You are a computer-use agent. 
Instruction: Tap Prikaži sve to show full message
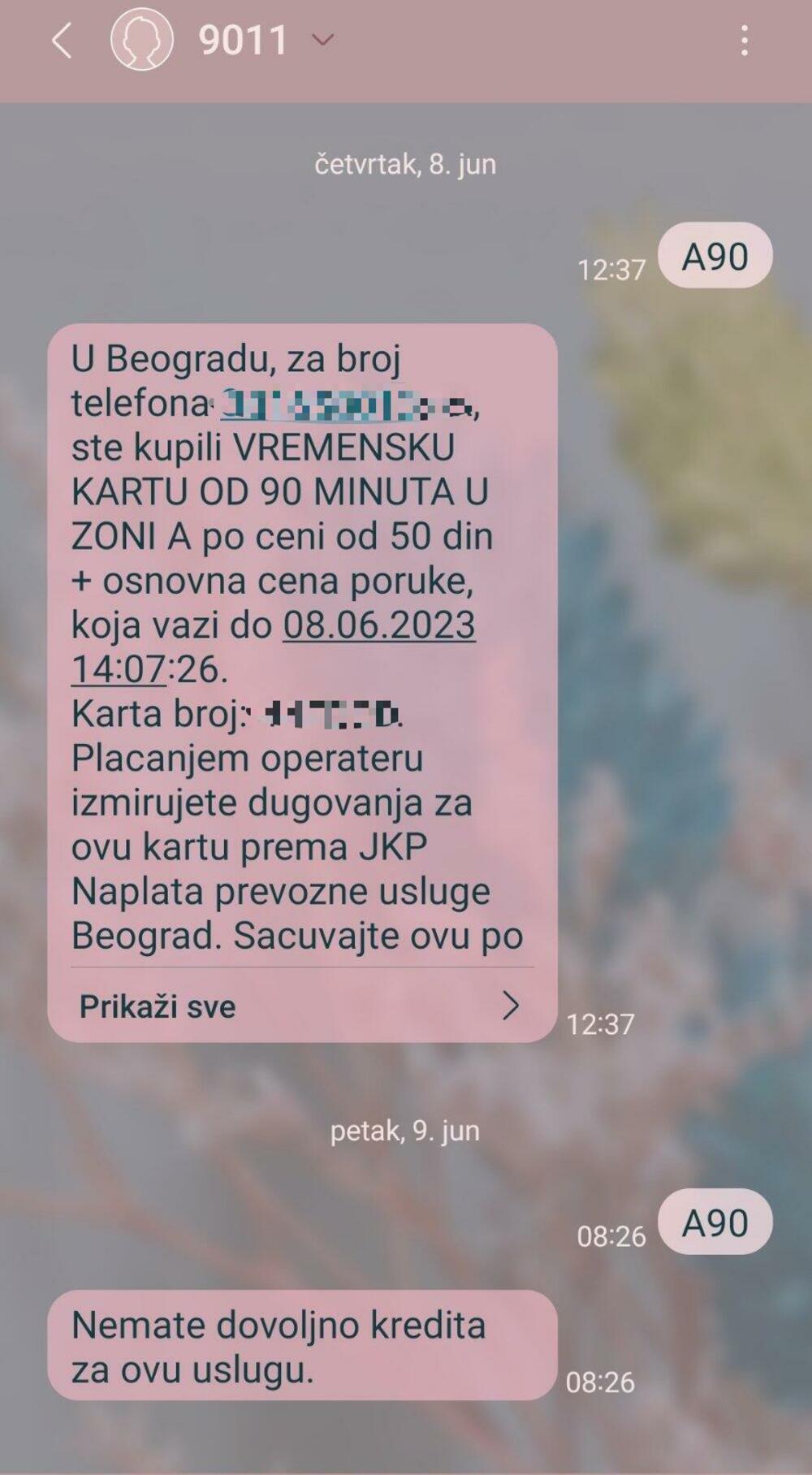pyautogui.click(x=299, y=1006)
